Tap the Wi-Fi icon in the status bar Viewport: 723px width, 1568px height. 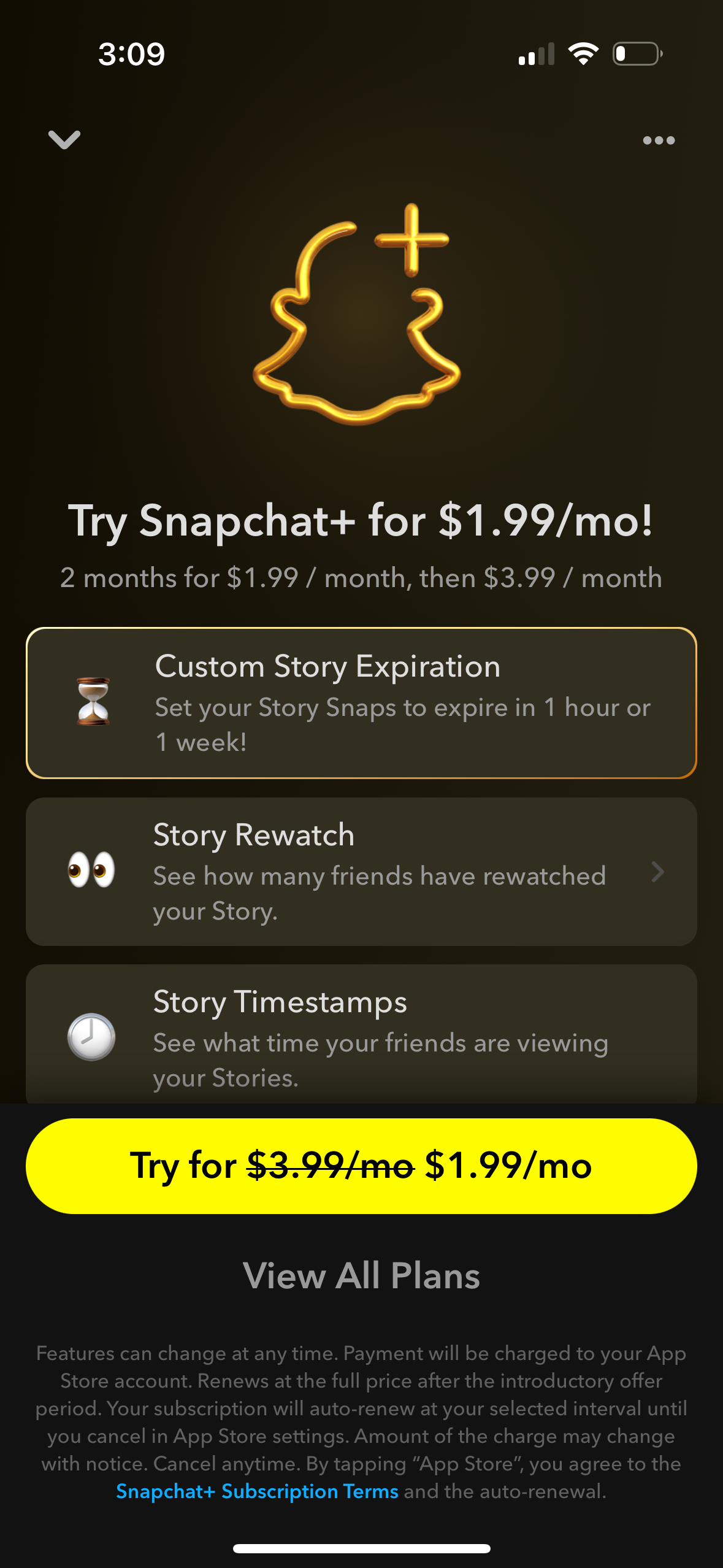click(583, 53)
